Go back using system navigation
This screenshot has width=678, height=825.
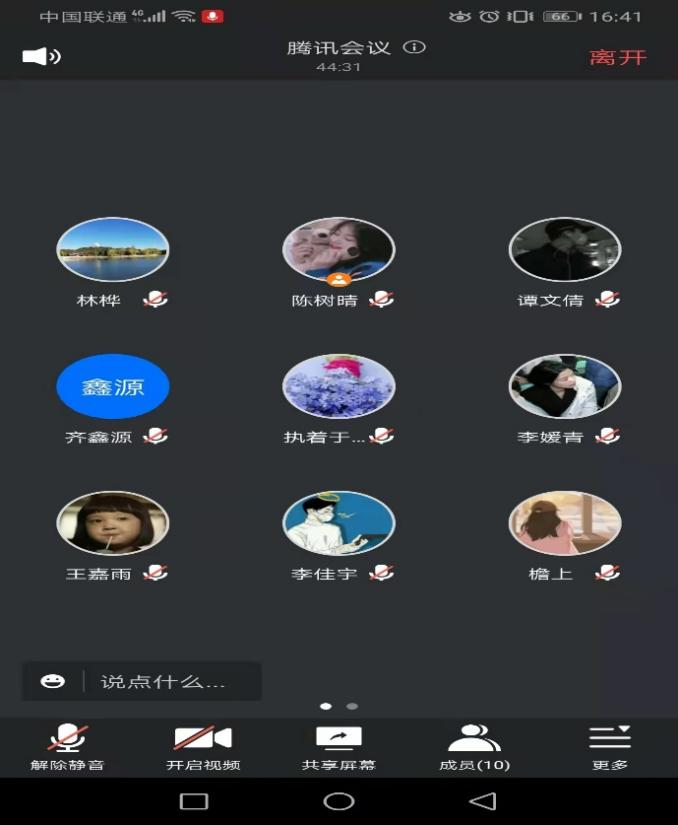[483, 801]
